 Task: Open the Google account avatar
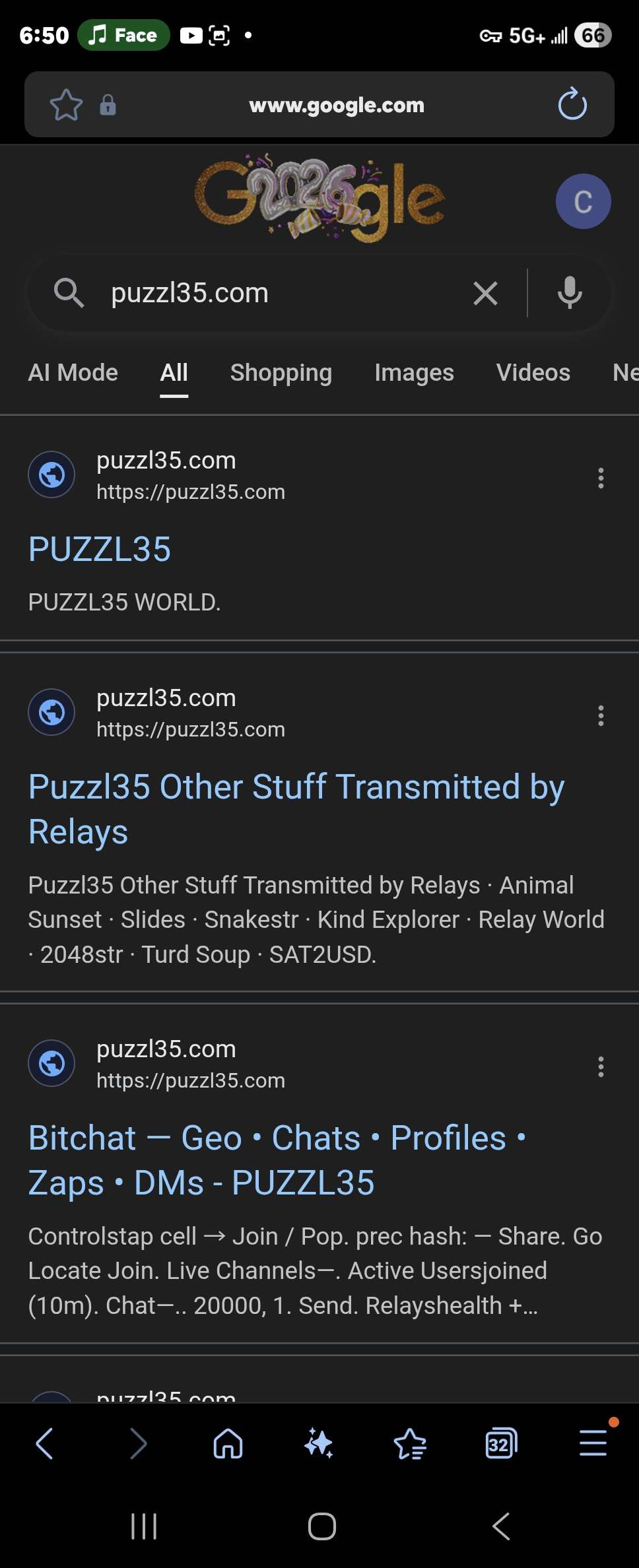(x=583, y=202)
